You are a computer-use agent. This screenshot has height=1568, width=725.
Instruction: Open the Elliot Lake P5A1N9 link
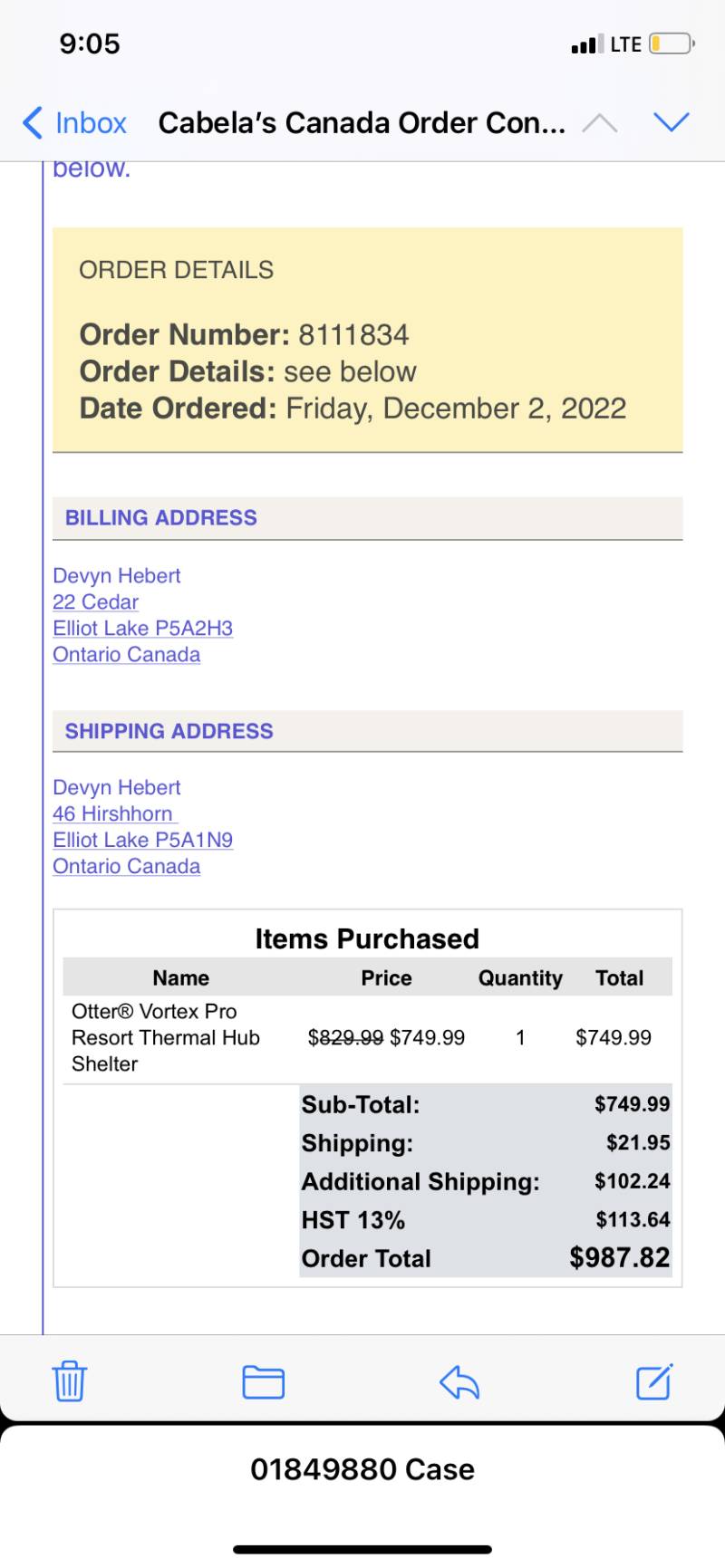142,841
